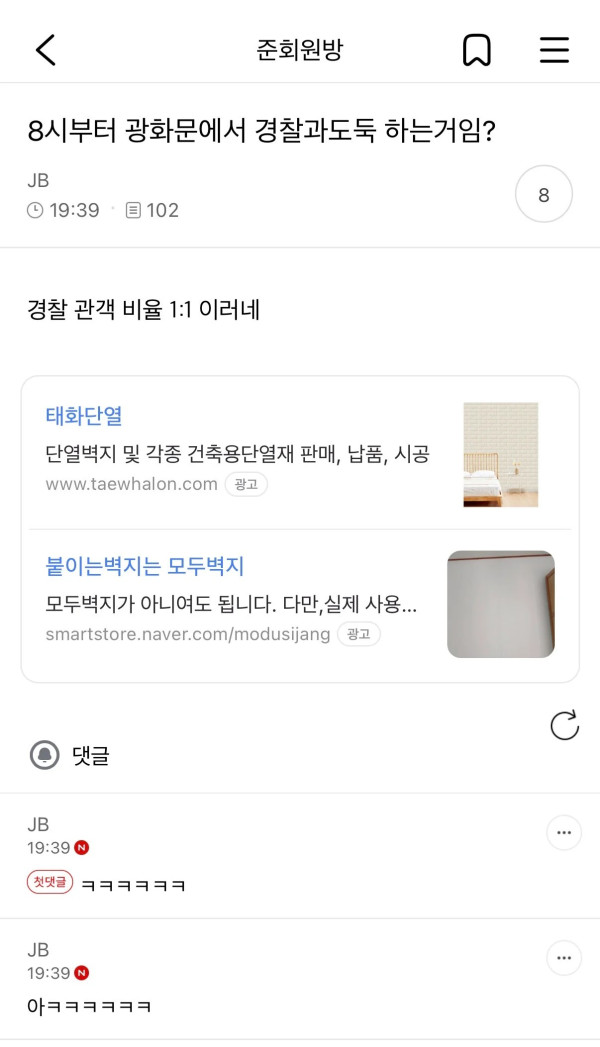Open options for the ㅋㅋㅋㅋㅋㅋ comment
Image resolution: width=600 pixels, height=1047 pixels.
[x=564, y=833]
